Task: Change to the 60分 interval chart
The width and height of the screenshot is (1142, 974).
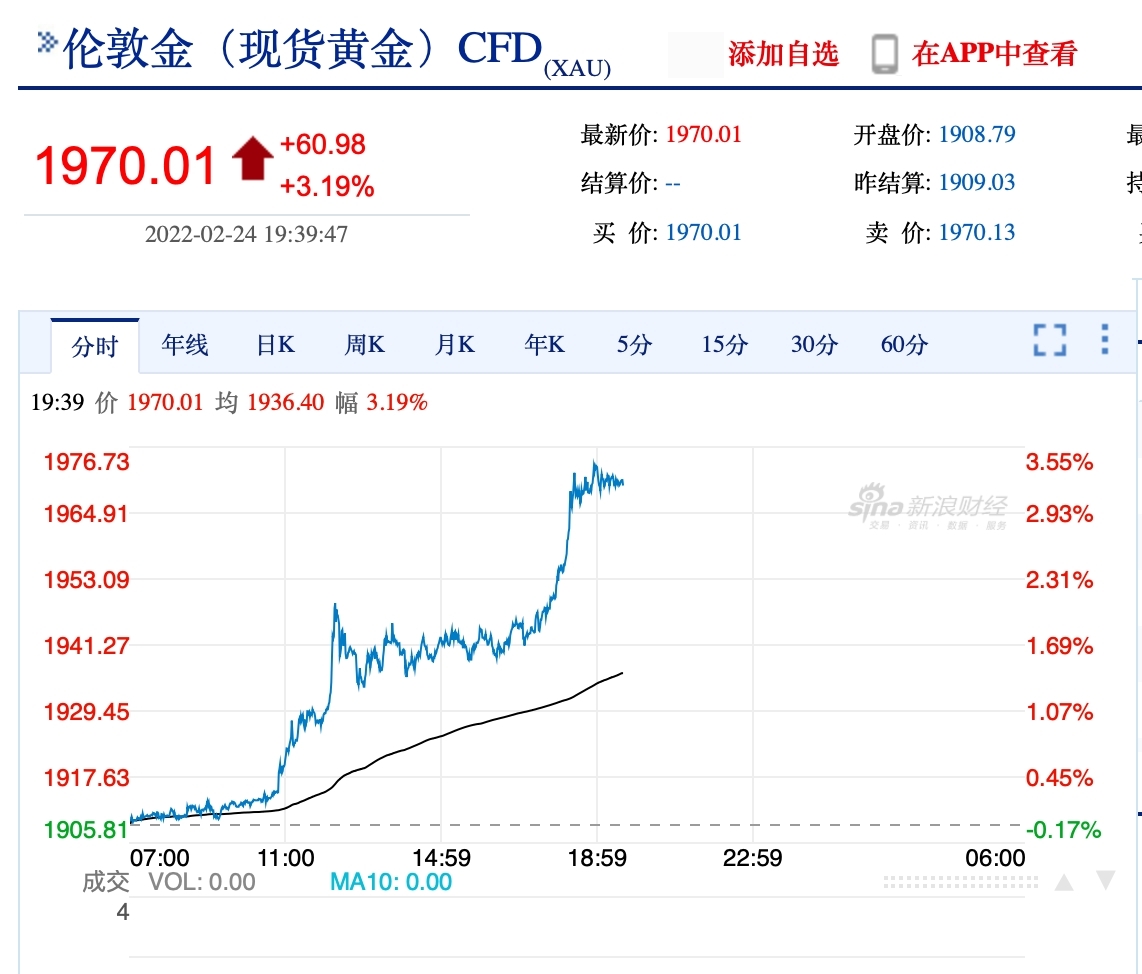Action: [904, 345]
